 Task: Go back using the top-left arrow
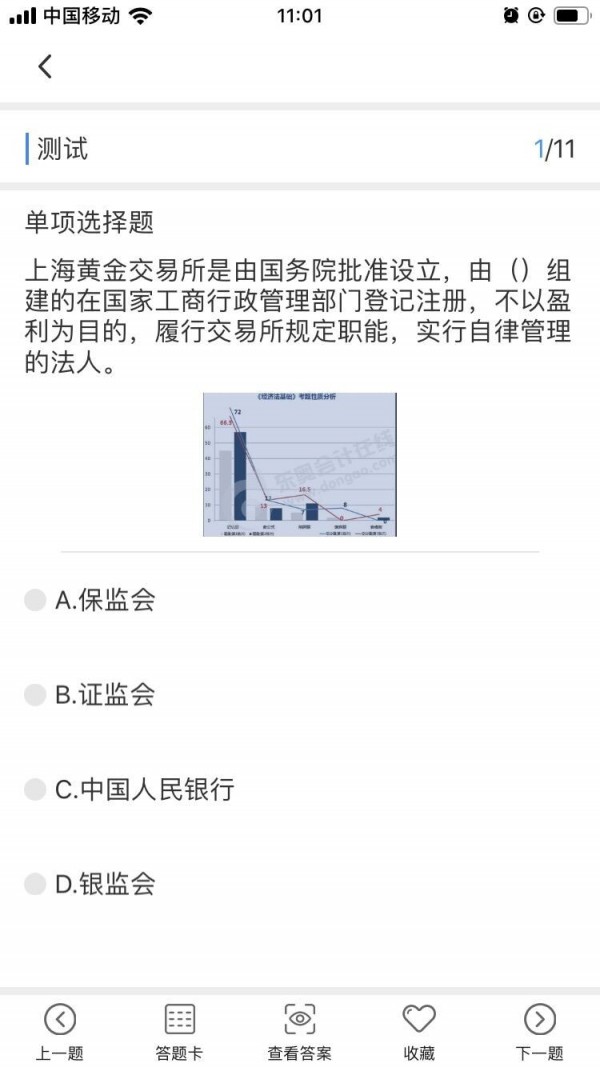pos(44,67)
